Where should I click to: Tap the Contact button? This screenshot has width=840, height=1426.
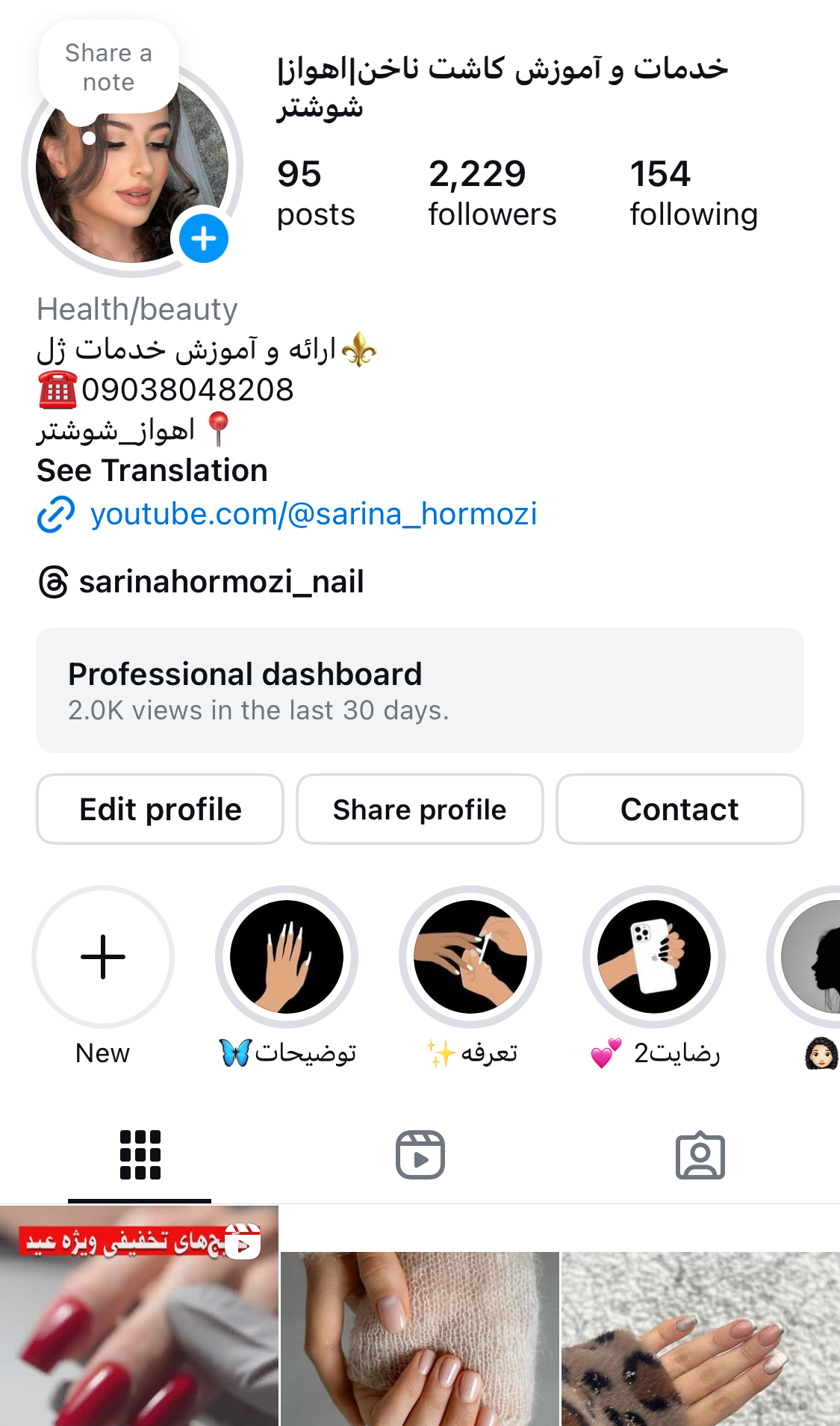pyautogui.click(x=679, y=810)
